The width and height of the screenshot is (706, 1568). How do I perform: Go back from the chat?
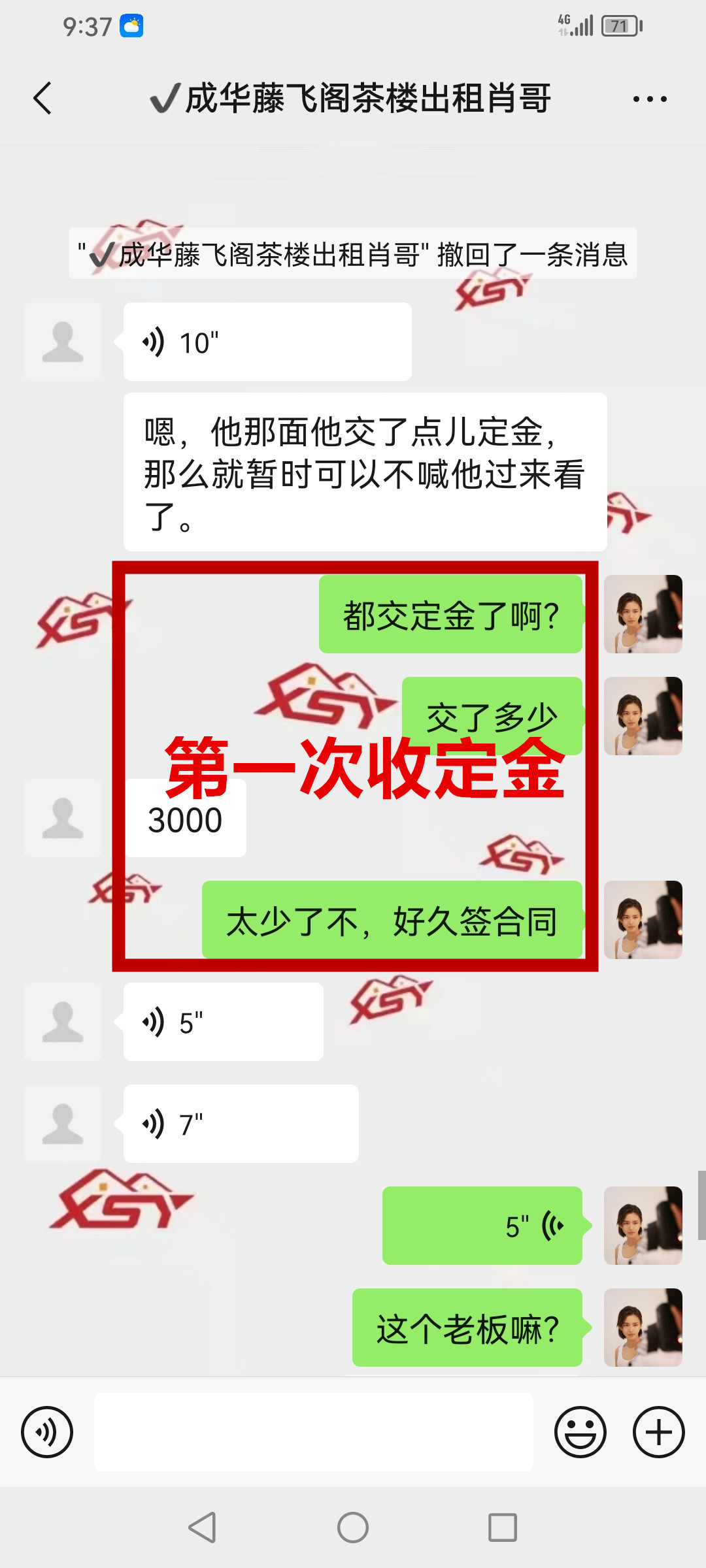[43, 99]
